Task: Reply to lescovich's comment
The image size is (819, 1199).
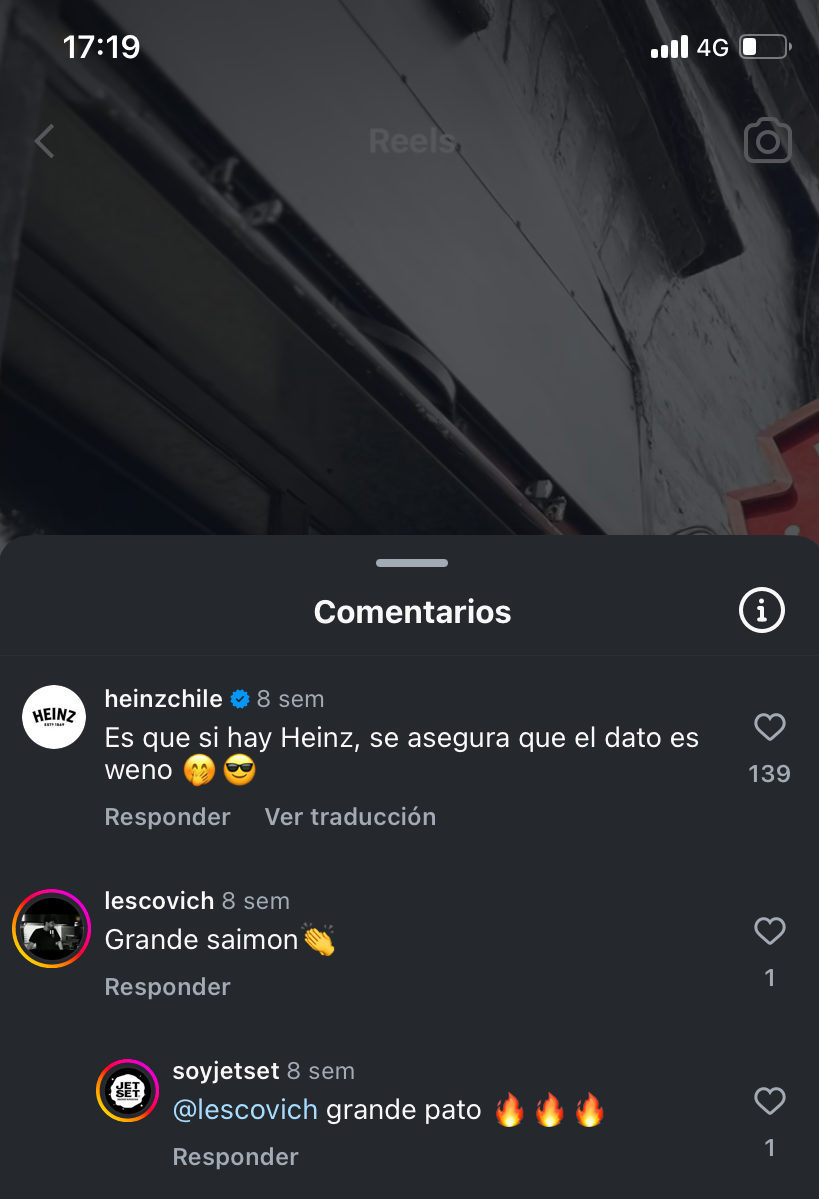Action: (x=167, y=987)
